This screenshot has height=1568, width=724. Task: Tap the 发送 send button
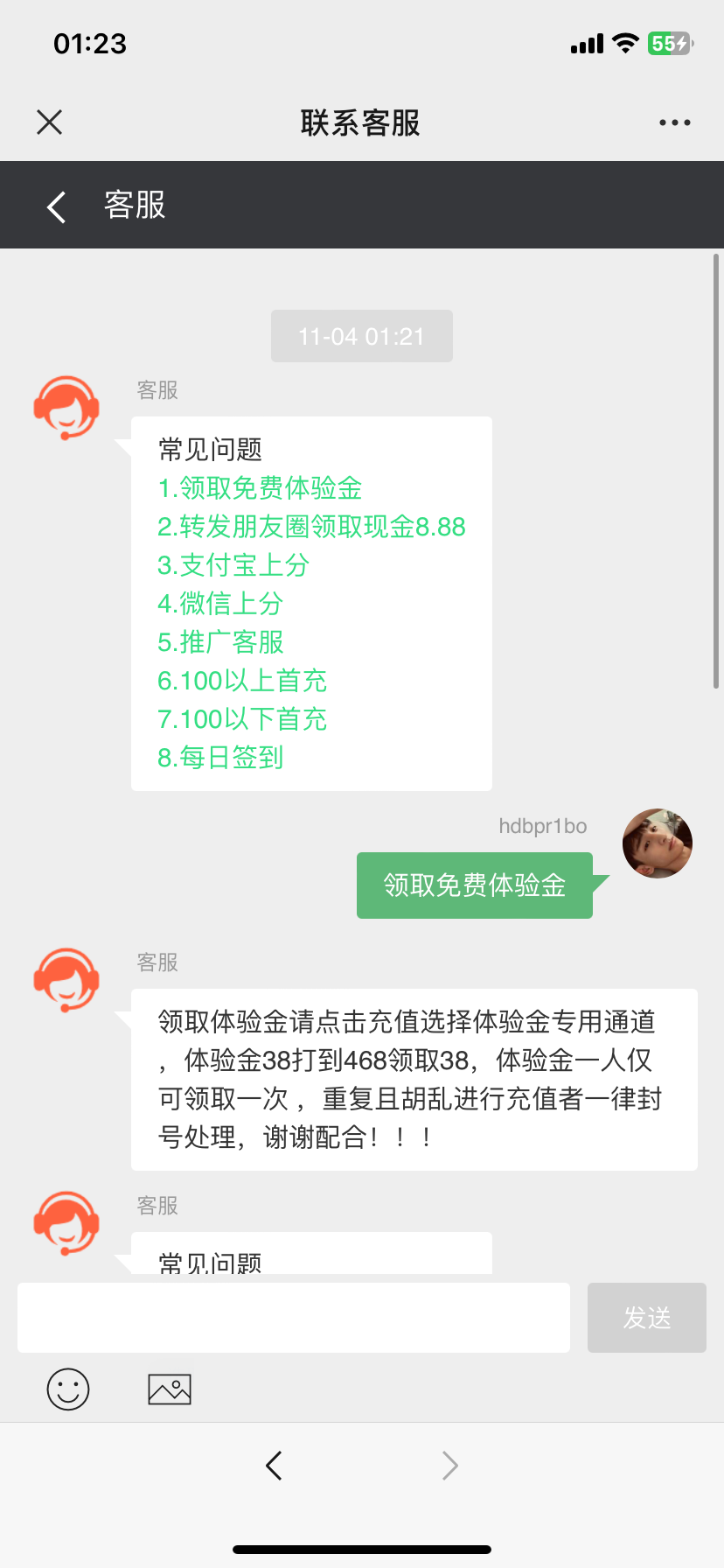point(646,1318)
